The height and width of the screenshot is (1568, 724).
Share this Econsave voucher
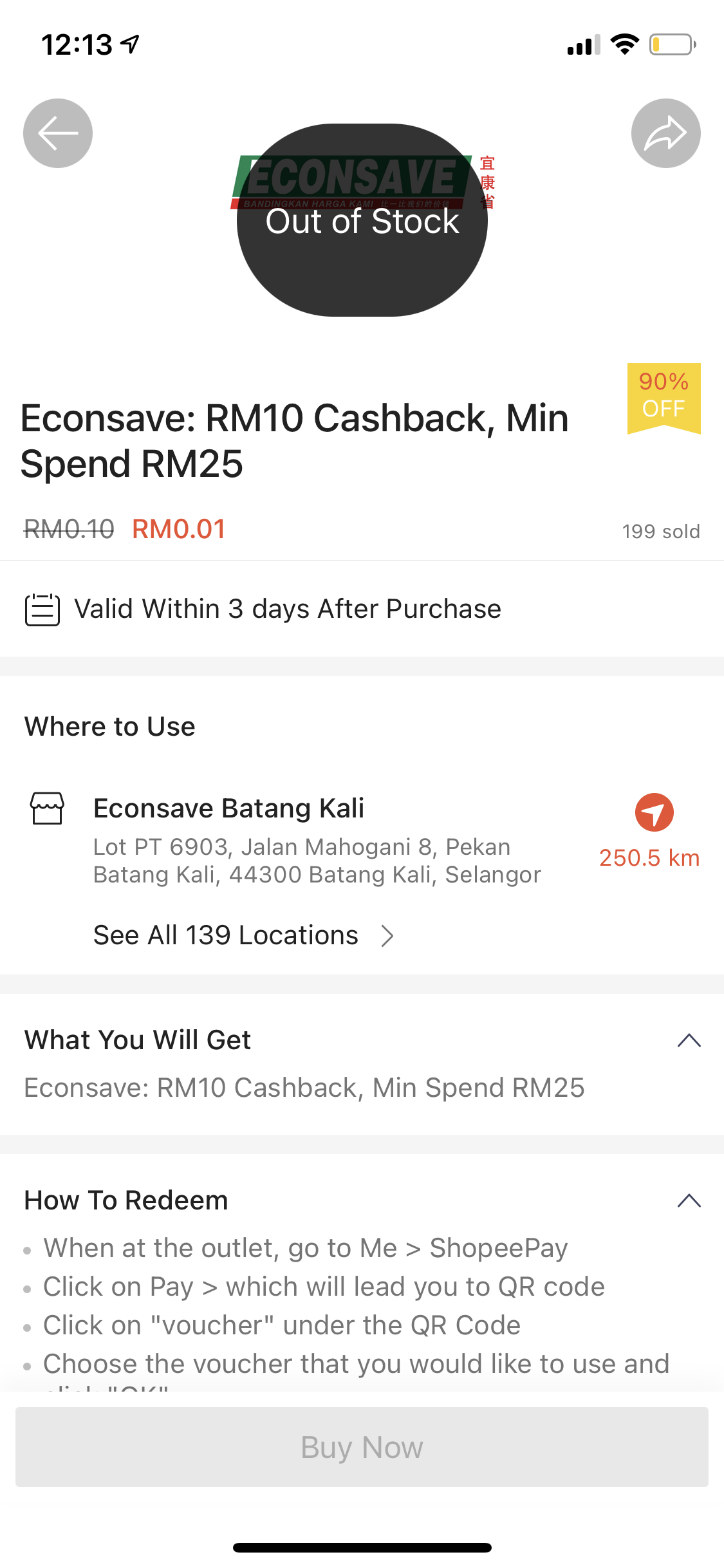[x=665, y=133]
